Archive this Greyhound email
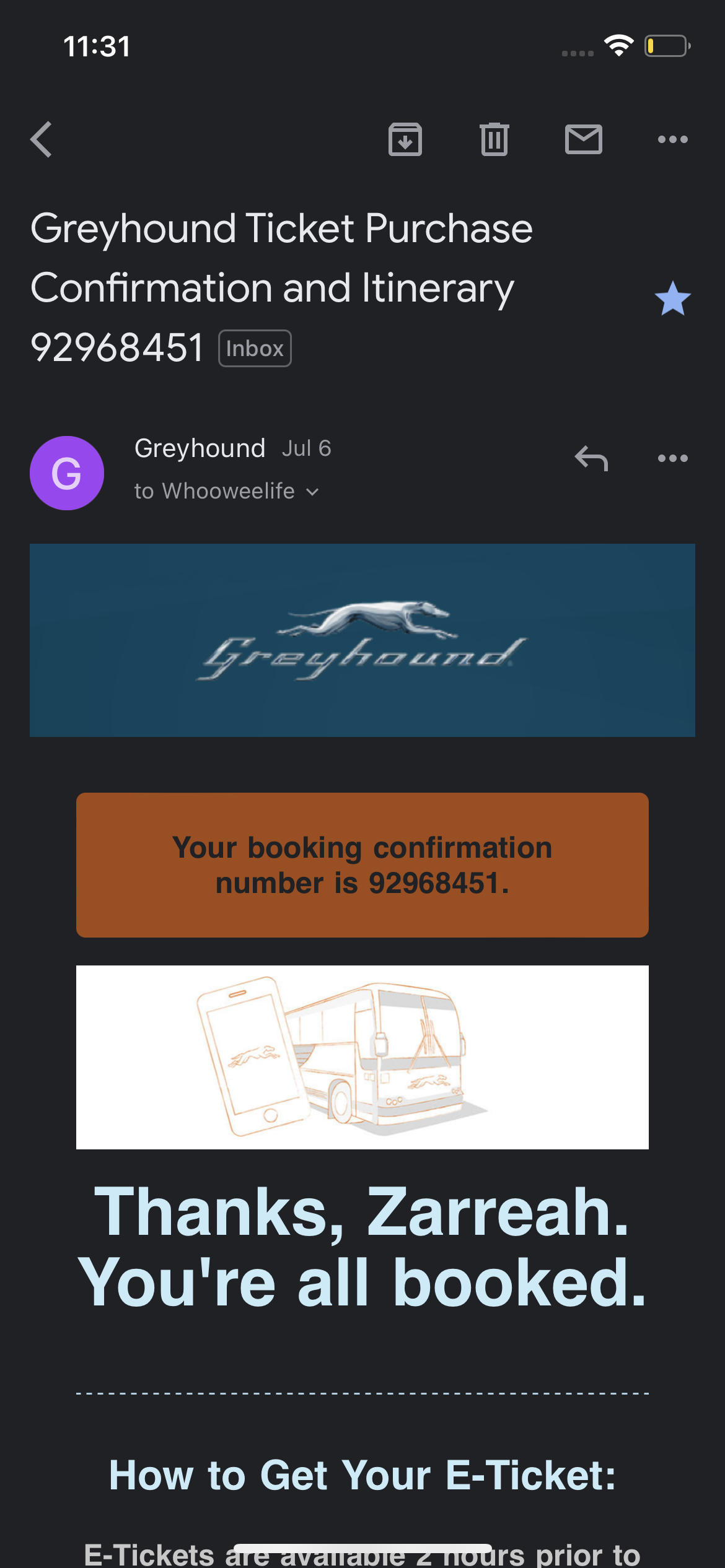The image size is (725, 1568). (x=405, y=139)
